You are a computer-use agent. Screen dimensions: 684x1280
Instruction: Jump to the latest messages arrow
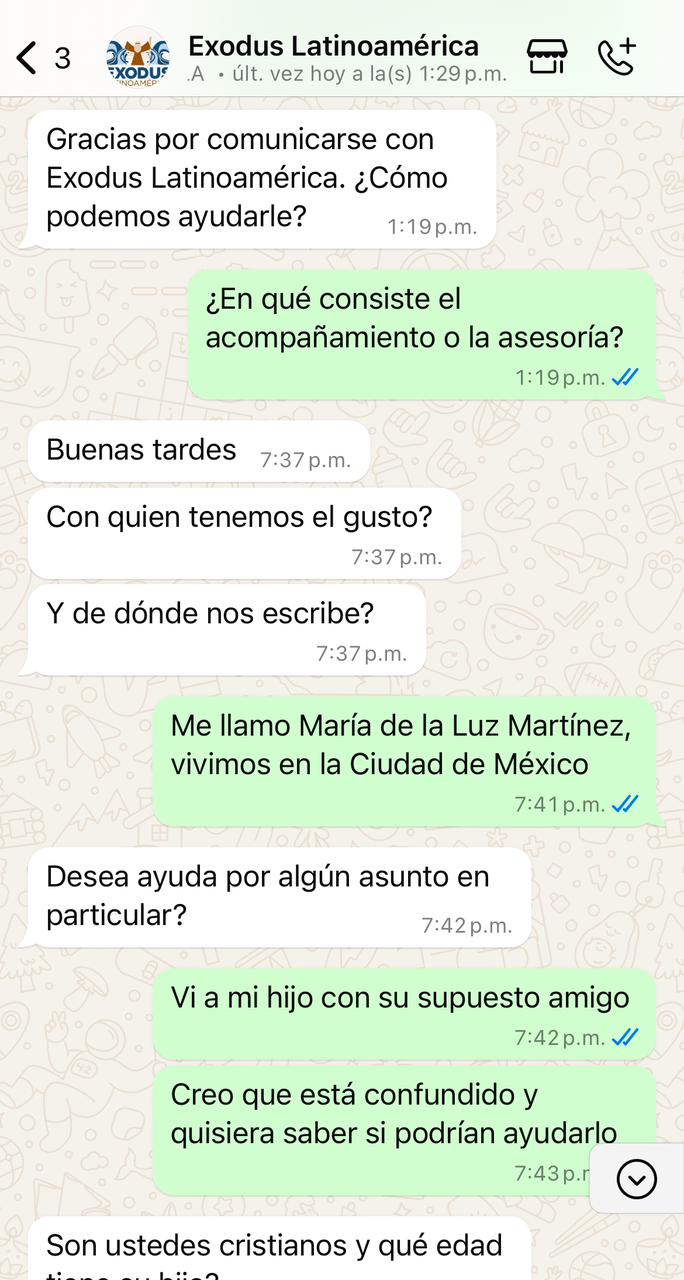click(637, 1180)
